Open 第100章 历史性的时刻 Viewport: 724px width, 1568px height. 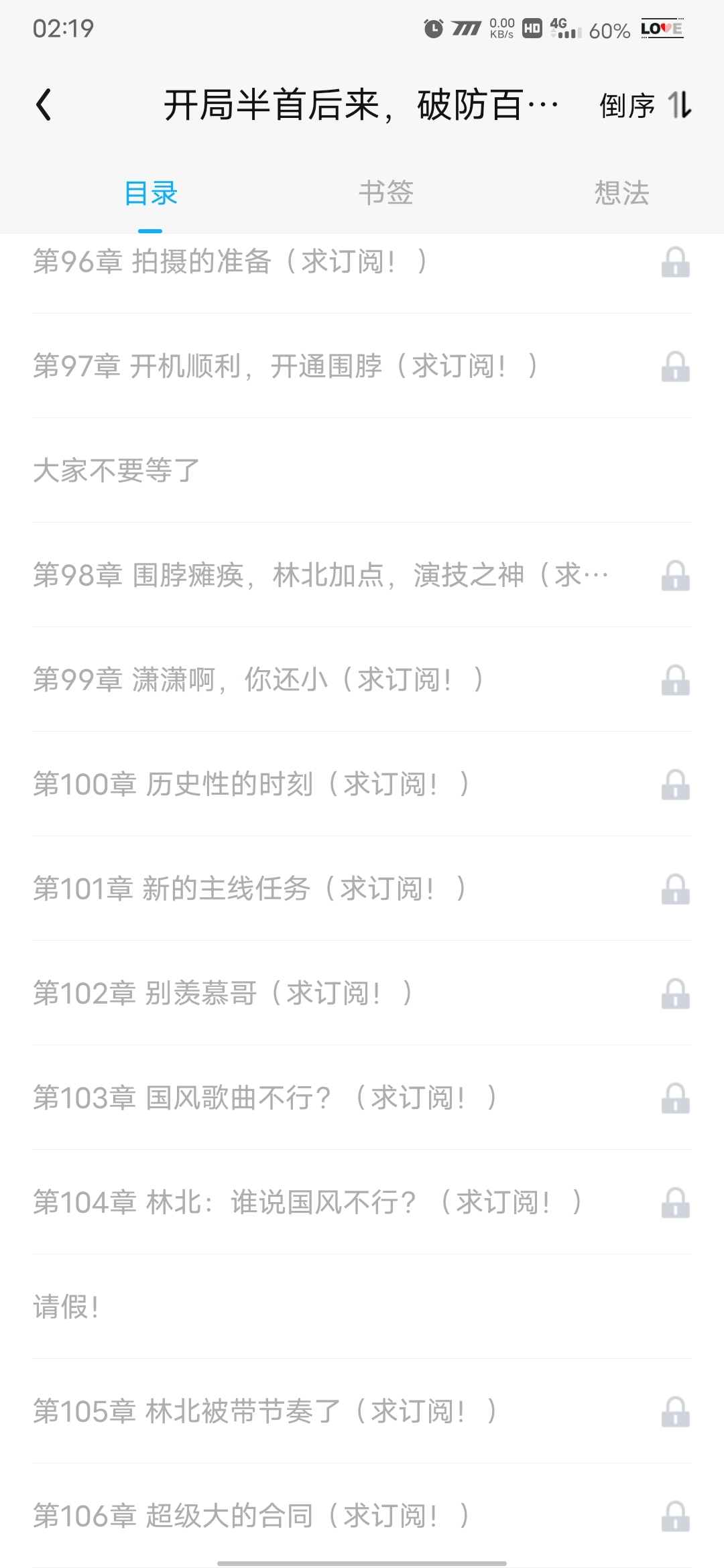click(x=362, y=784)
